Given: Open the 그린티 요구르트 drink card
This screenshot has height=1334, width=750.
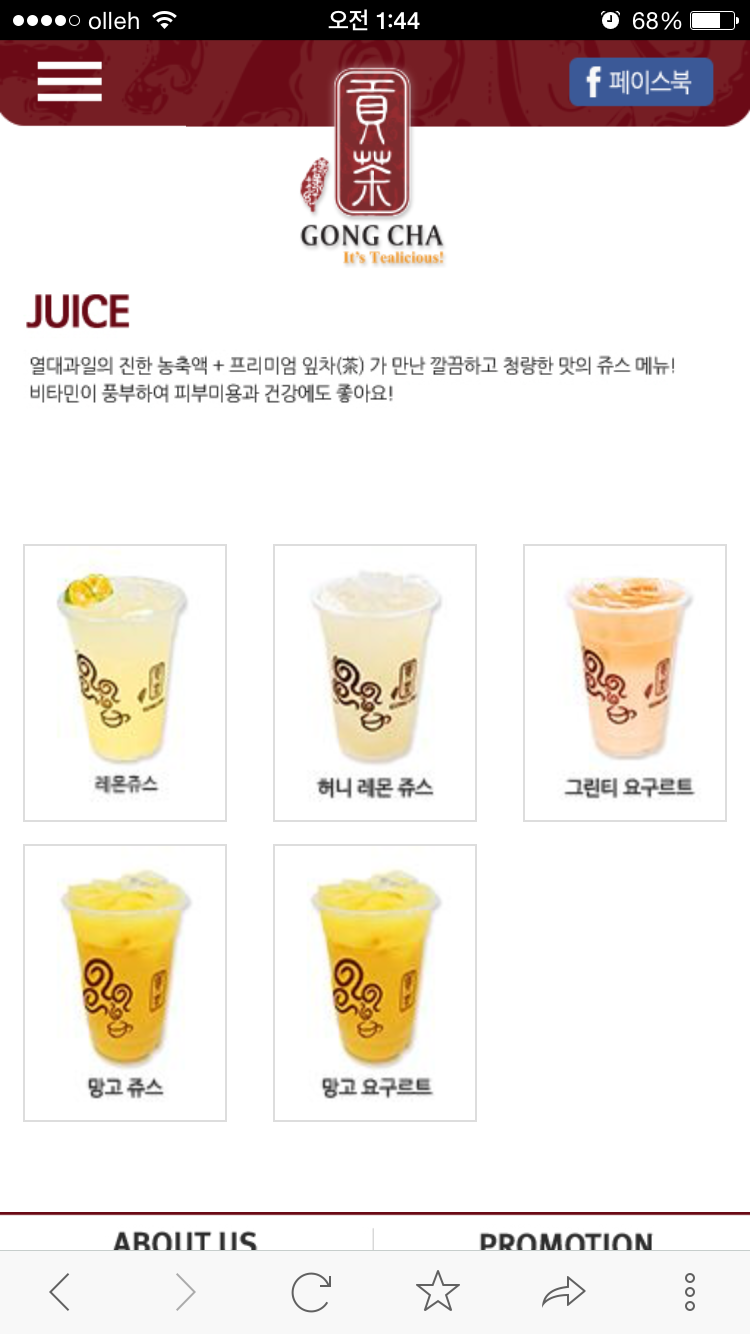Looking at the screenshot, I should click(x=625, y=683).
